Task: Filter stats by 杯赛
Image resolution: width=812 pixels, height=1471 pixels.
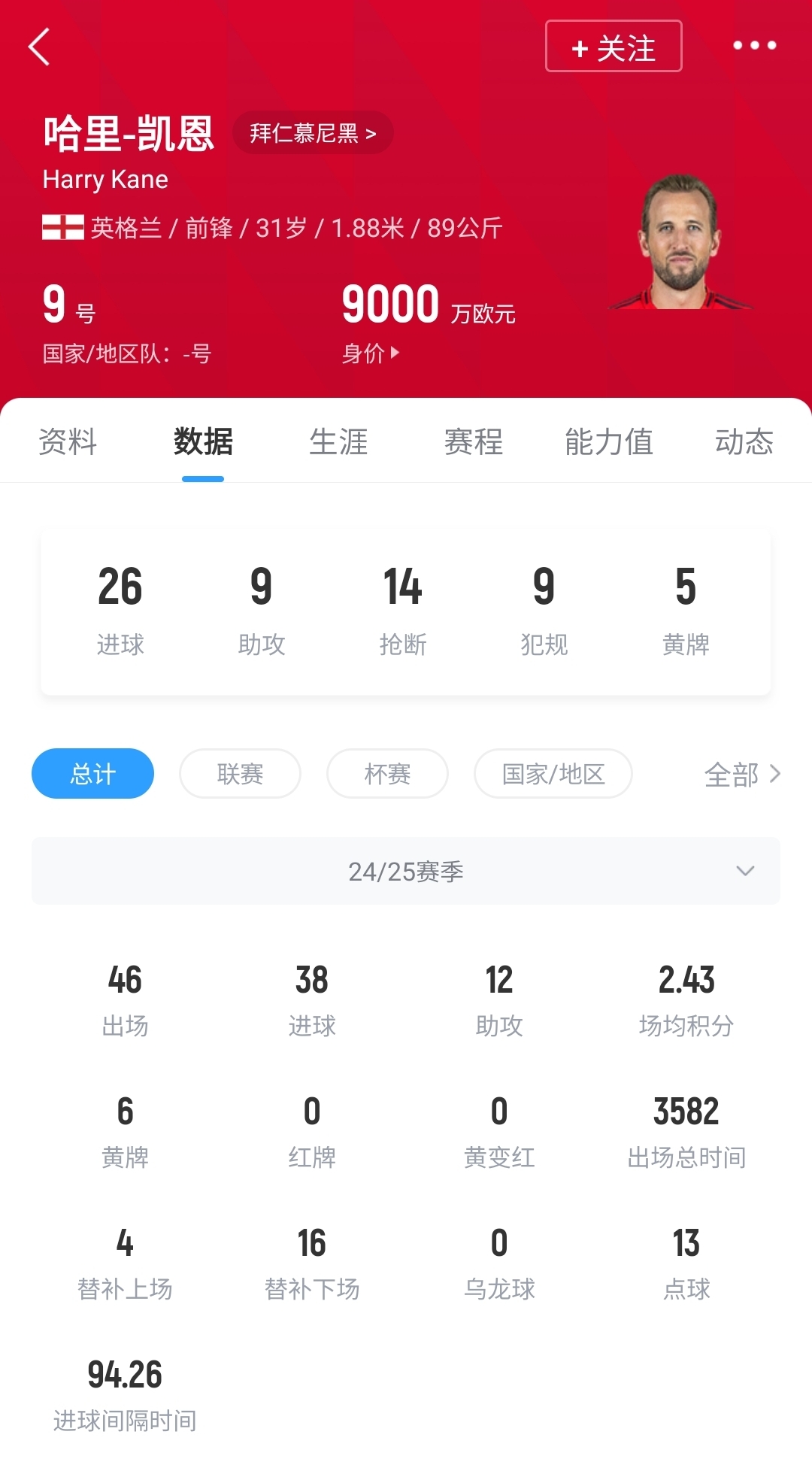Action: (387, 774)
